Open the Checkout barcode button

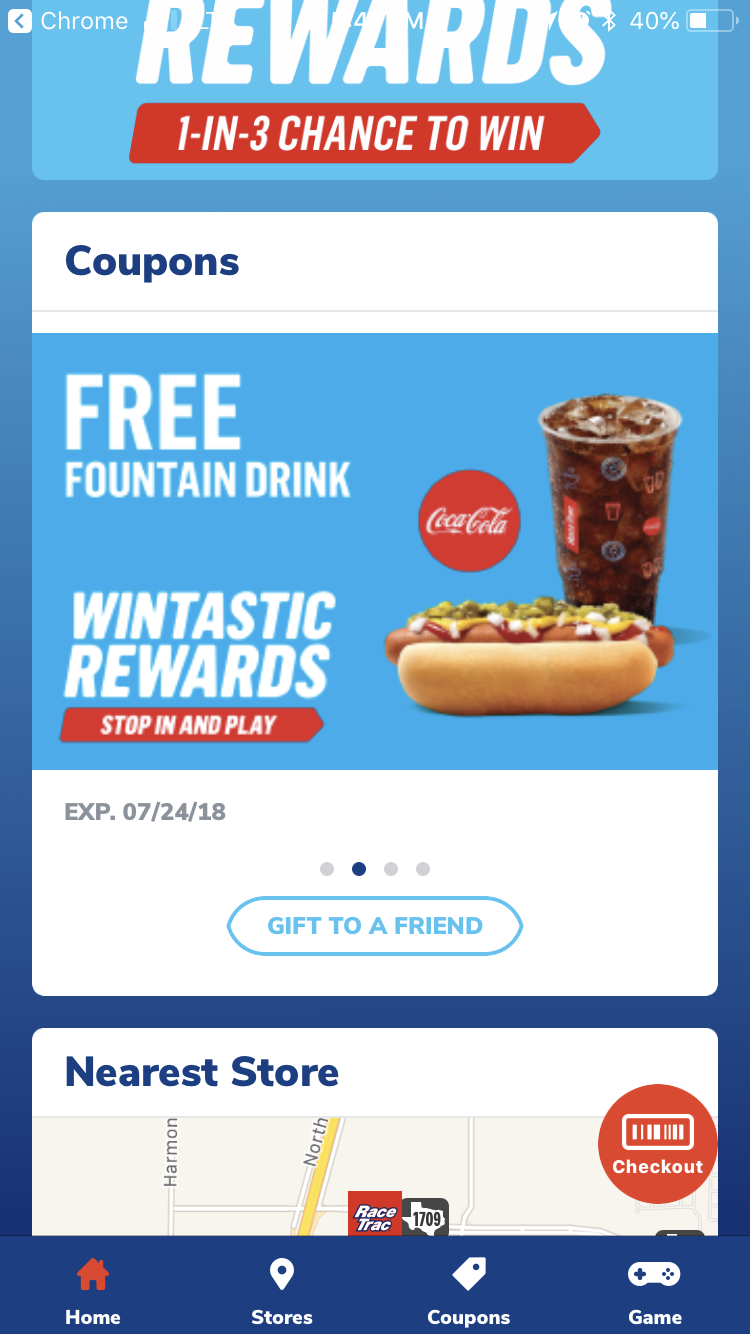pos(658,1144)
